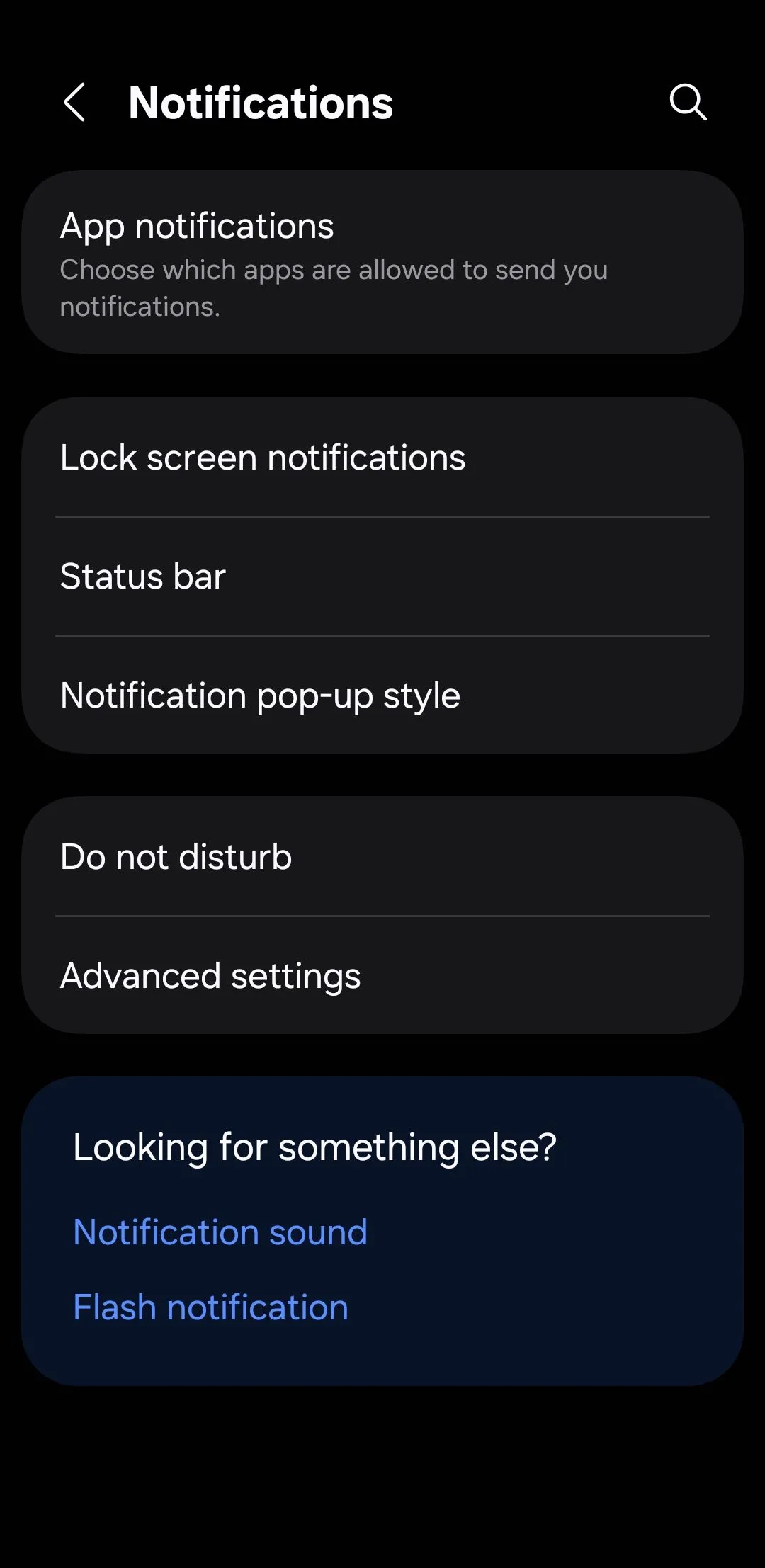This screenshot has width=765, height=1568.
Task: Configure pop-up style for notifications
Action: point(382,695)
